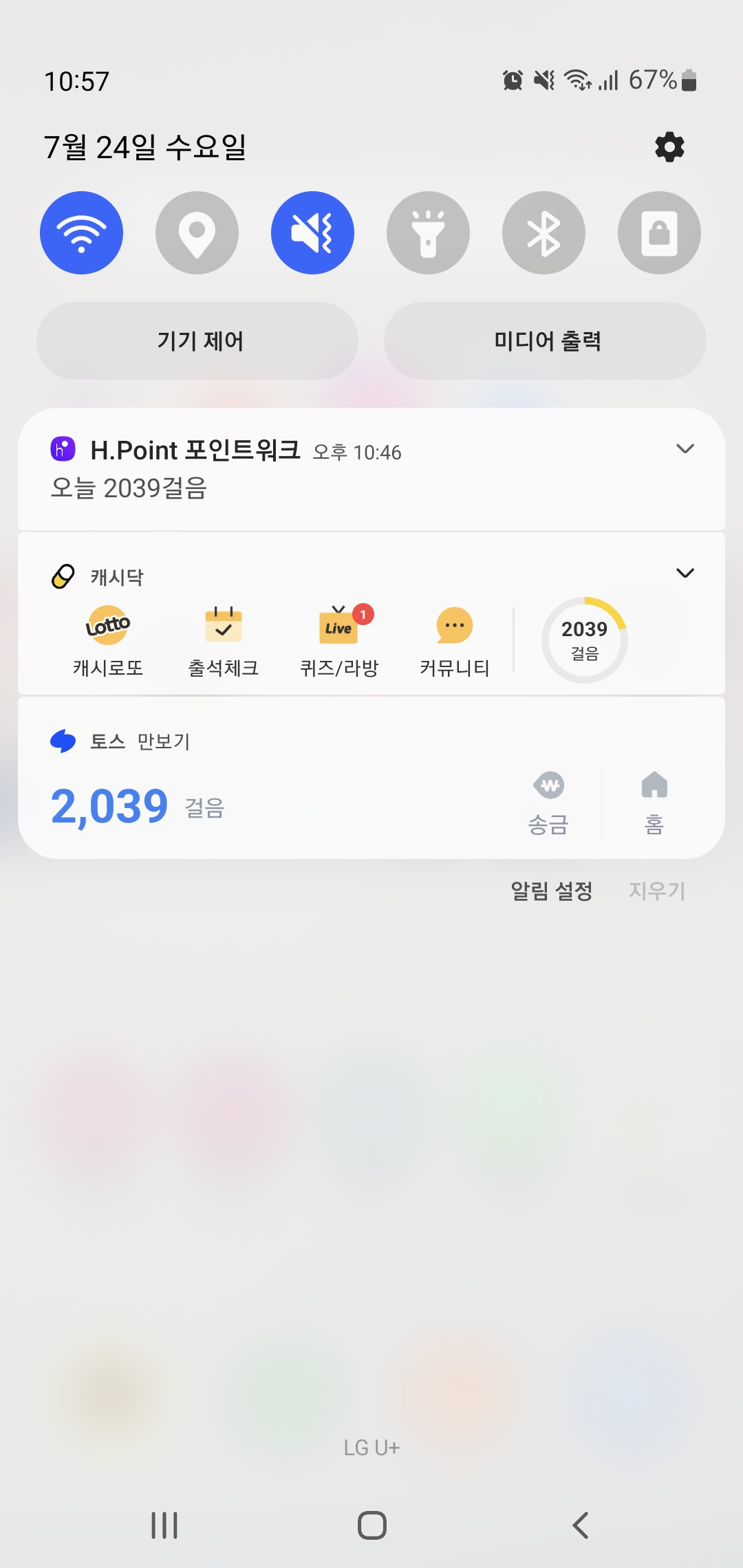The width and height of the screenshot is (743, 1568).
Task: Clear notifications with 지우기
Action: coord(657,891)
